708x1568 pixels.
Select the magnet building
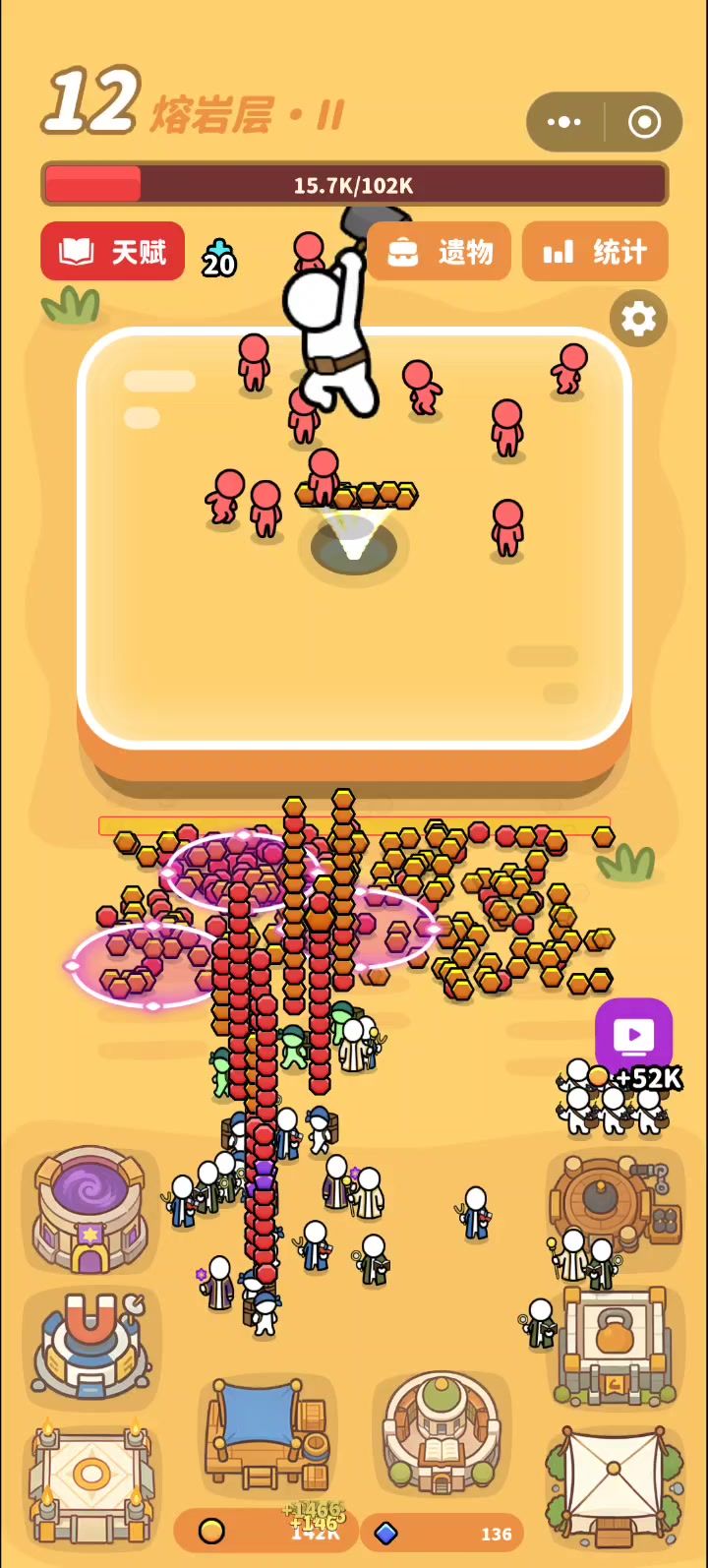tap(90, 1345)
